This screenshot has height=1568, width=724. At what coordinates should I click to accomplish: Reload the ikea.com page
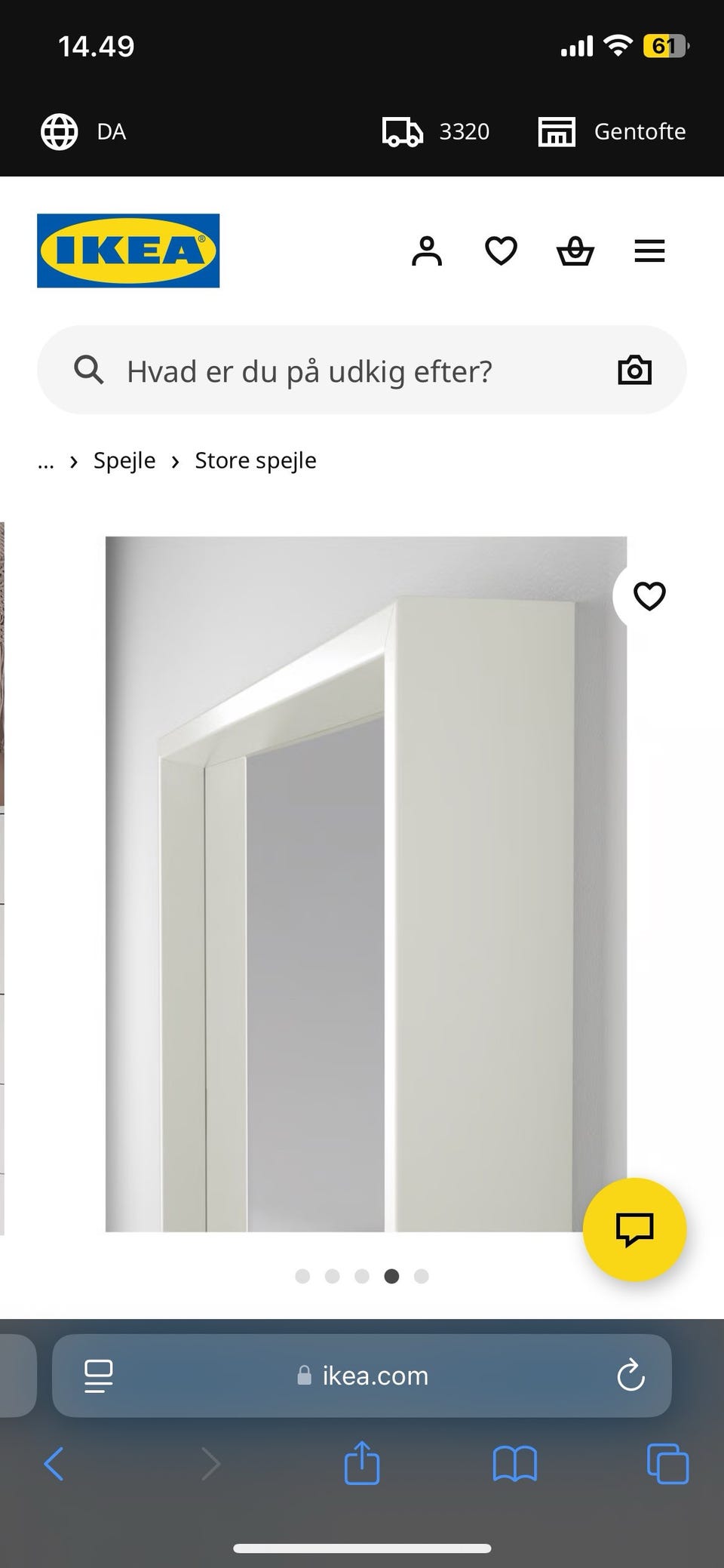(x=632, y=1375)
